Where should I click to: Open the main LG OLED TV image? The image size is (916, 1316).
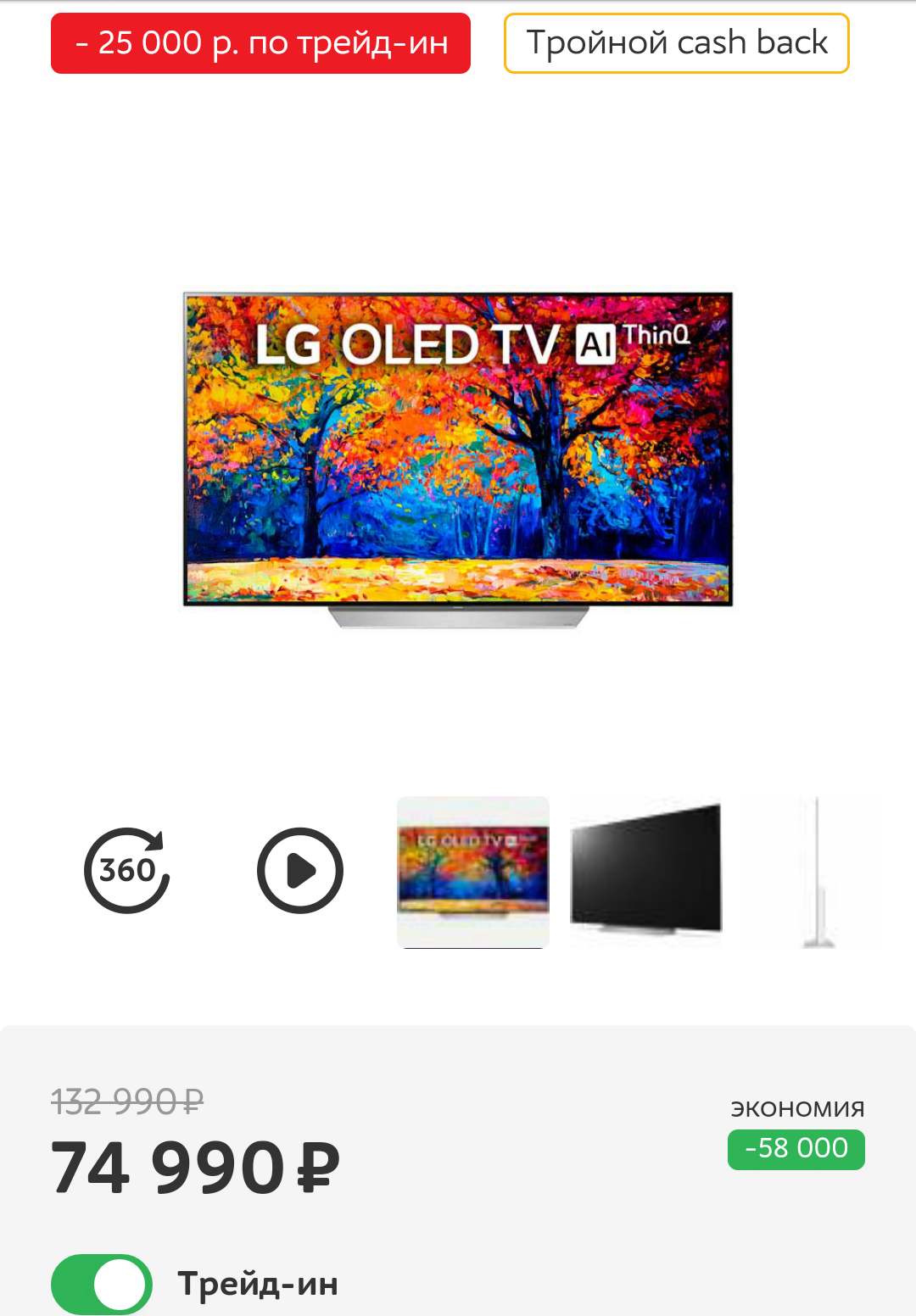[458, 458]
